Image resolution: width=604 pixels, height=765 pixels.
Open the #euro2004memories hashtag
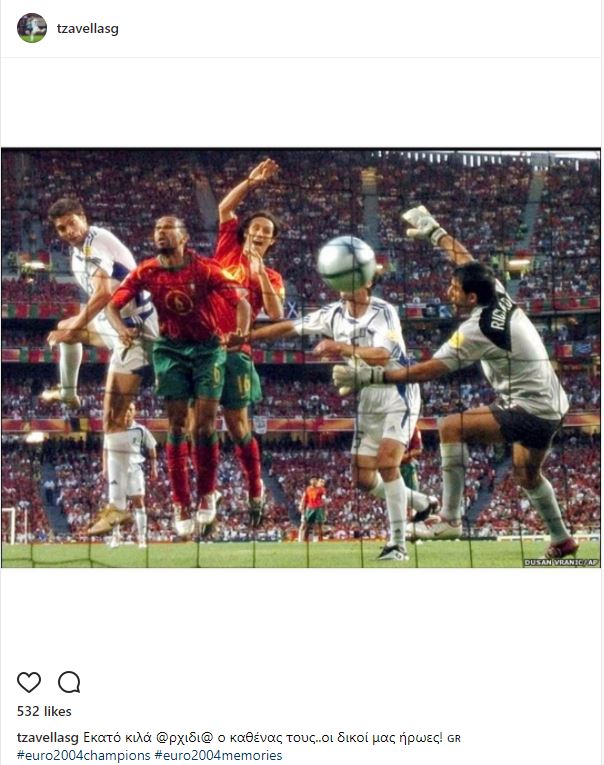217,755
